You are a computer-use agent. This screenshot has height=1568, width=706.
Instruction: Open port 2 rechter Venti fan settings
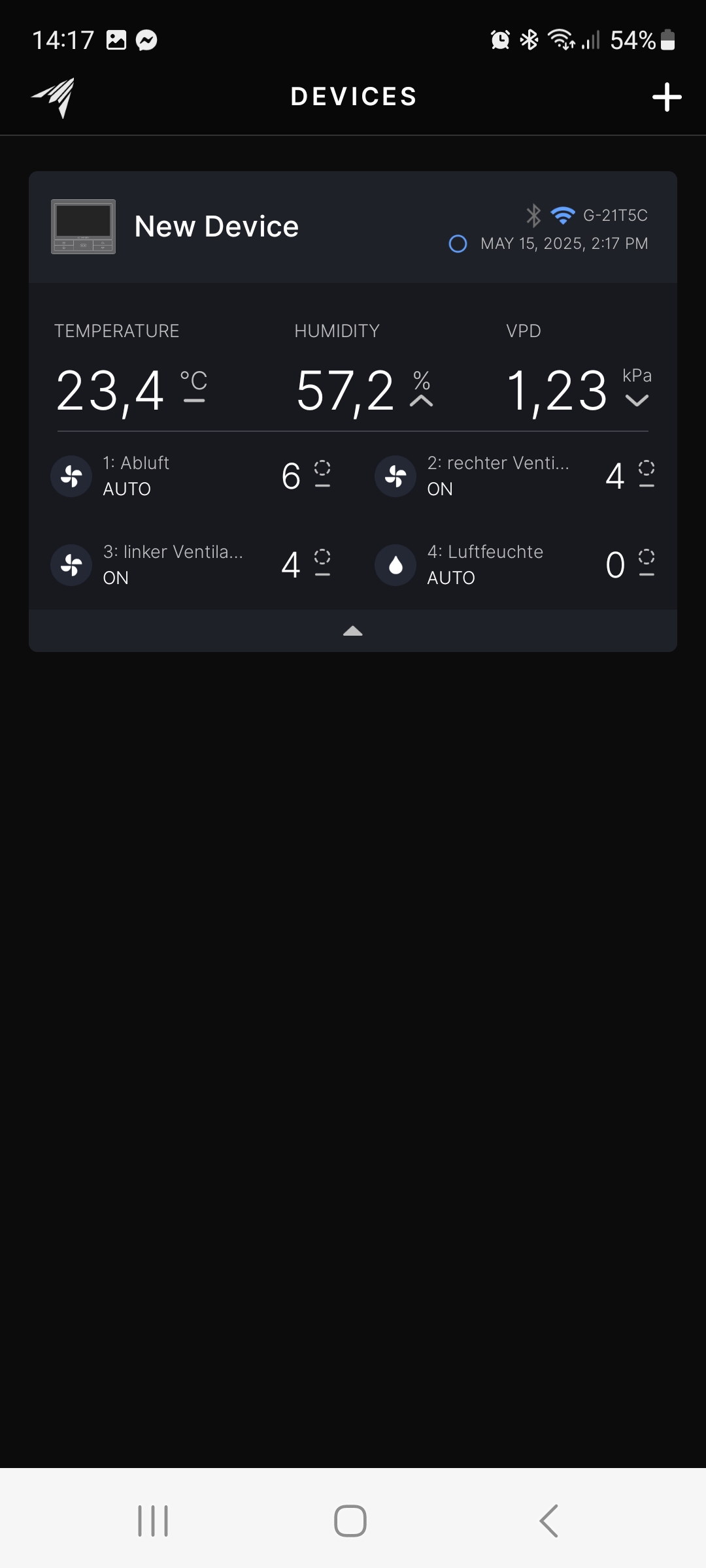click(514, 476)
